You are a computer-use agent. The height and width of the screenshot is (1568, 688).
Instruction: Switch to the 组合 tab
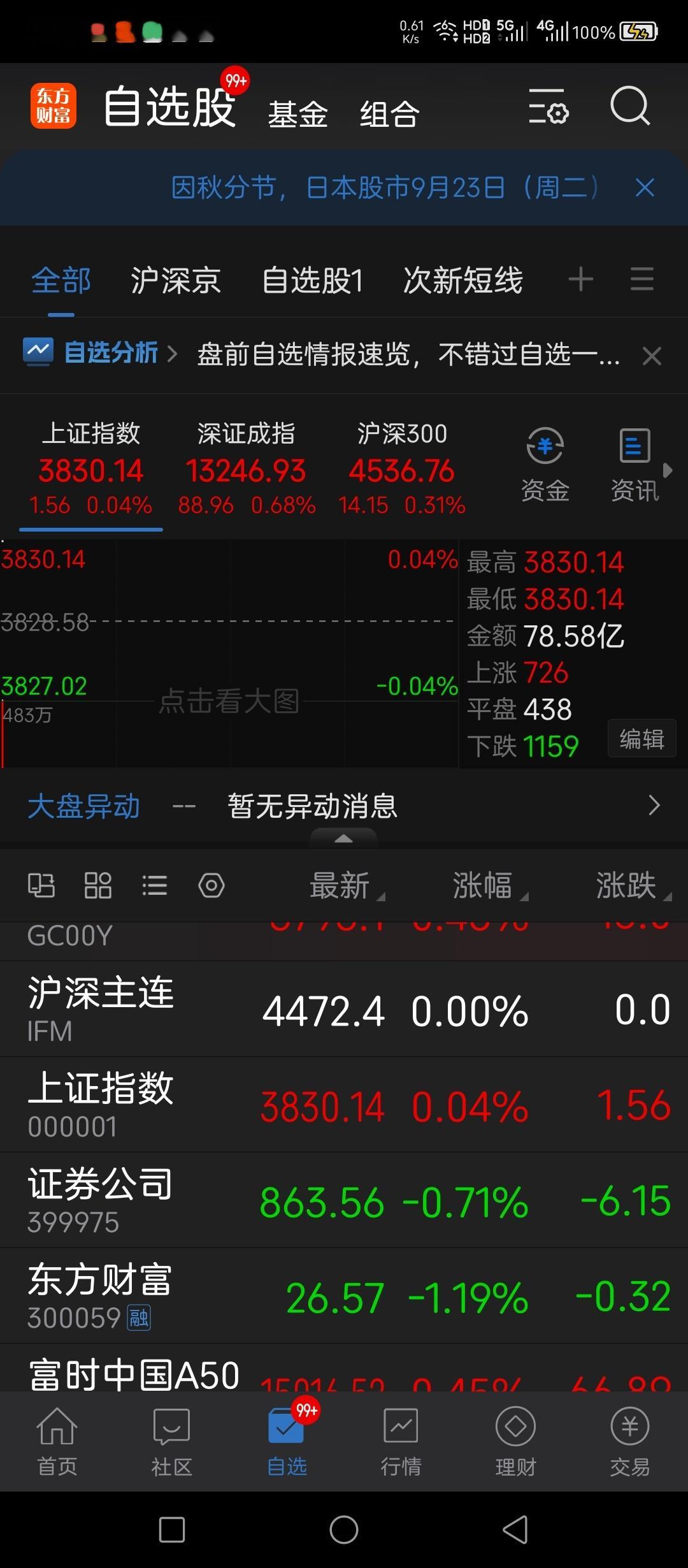(x=389, y=115)
